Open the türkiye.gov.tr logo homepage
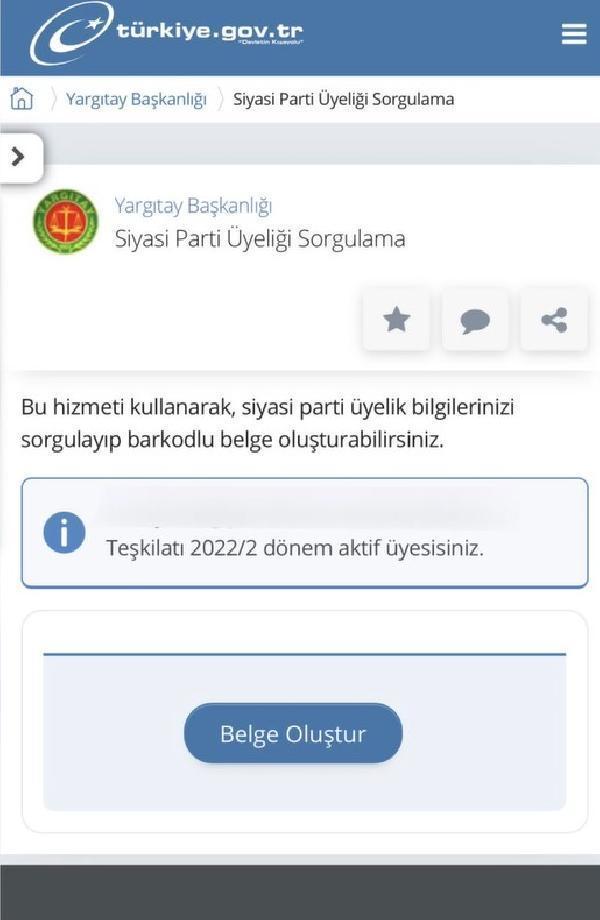The image size is (600, 920). tap(165, 35)
